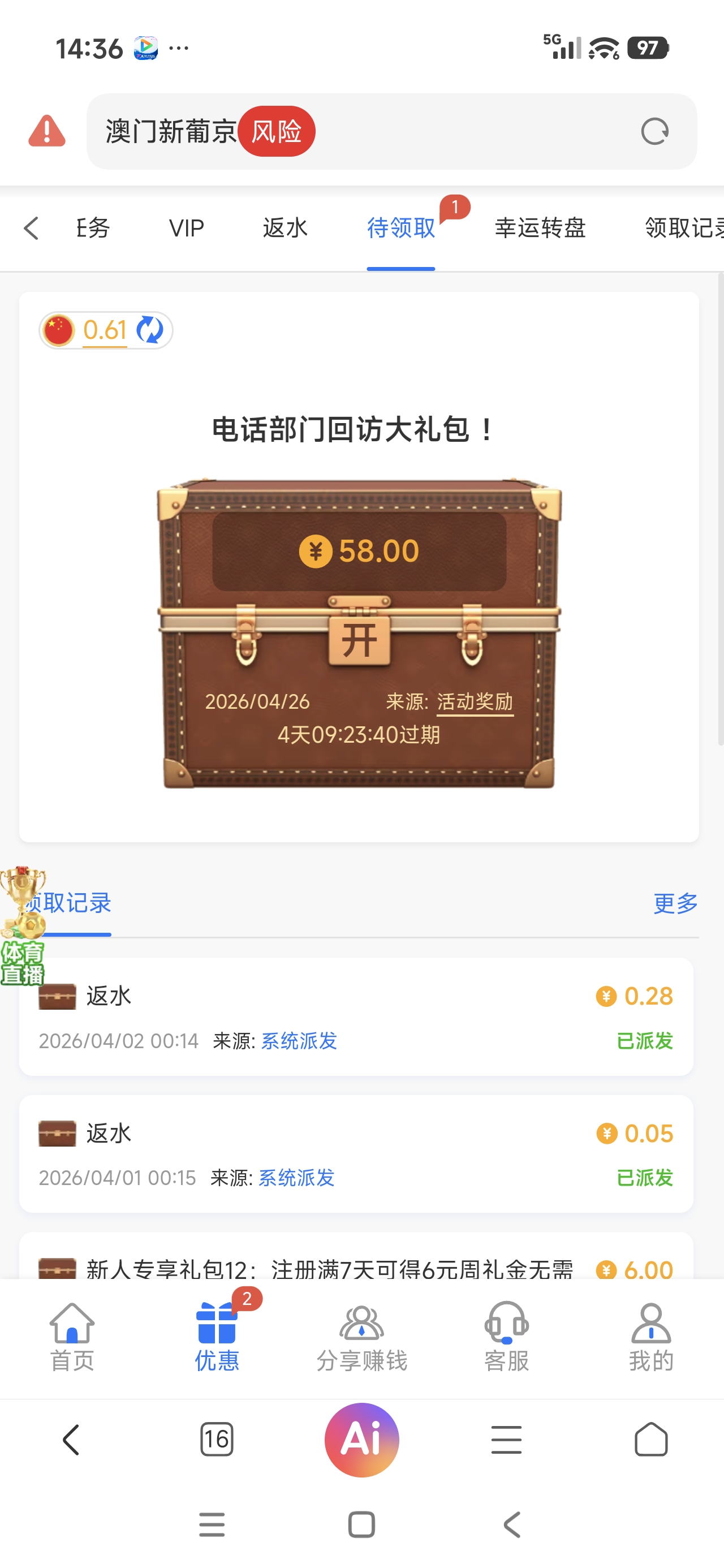This screenshot has width=724, height=1568.
Task: Show the 16 open browser tabs
Action: coord(217,1440)
